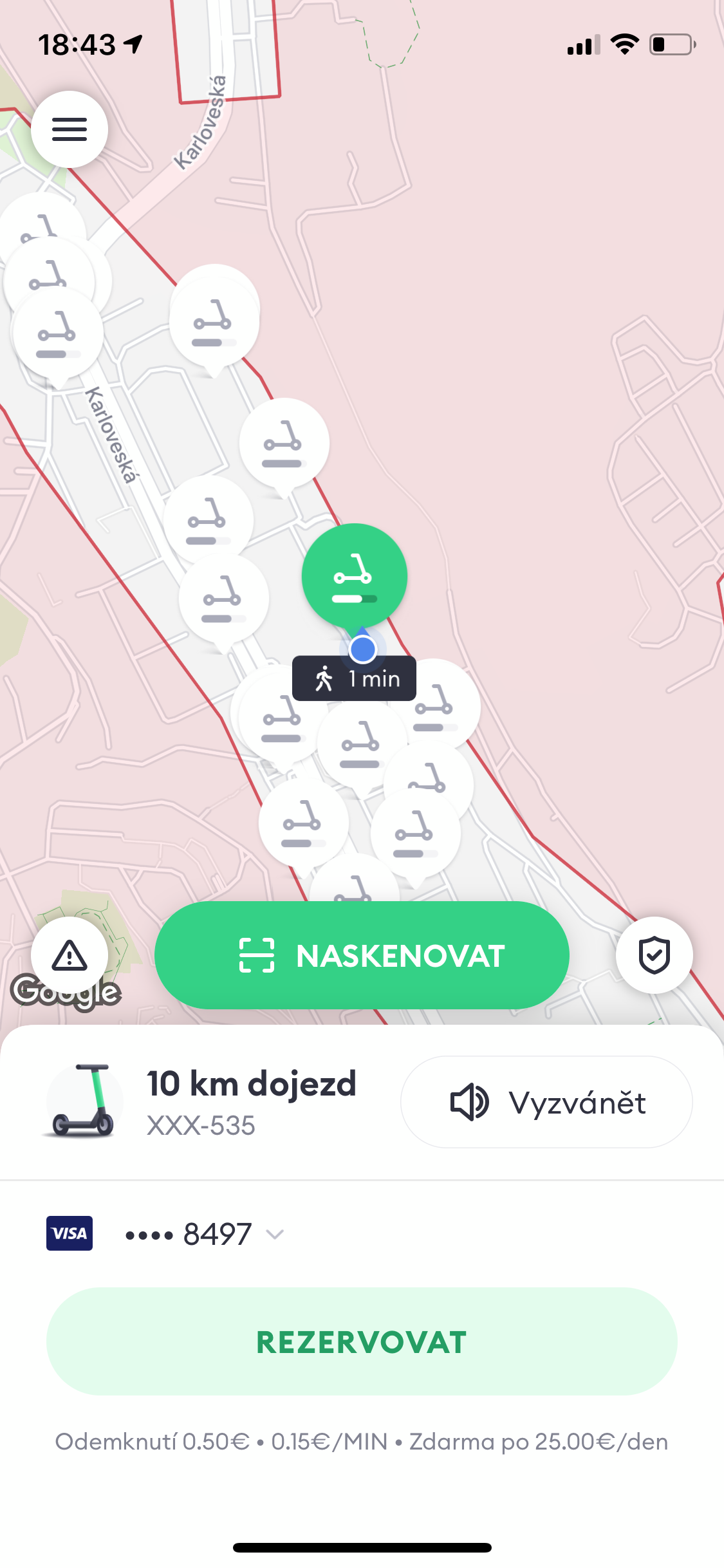Open the hamburger menu
Viewport: 724px width, 1568px height.
(x=70, y=129)
